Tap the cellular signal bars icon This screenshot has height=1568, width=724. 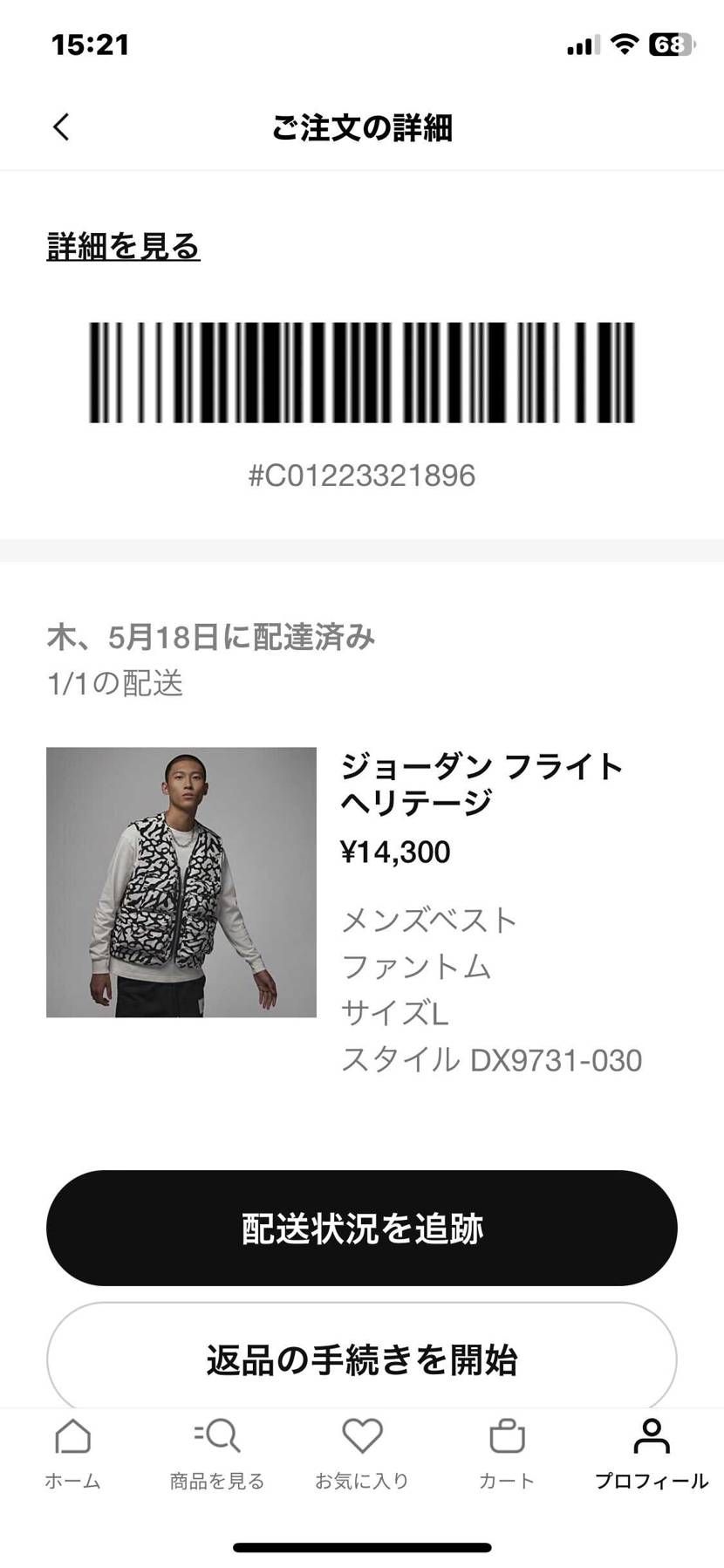(x=585, y=42)
